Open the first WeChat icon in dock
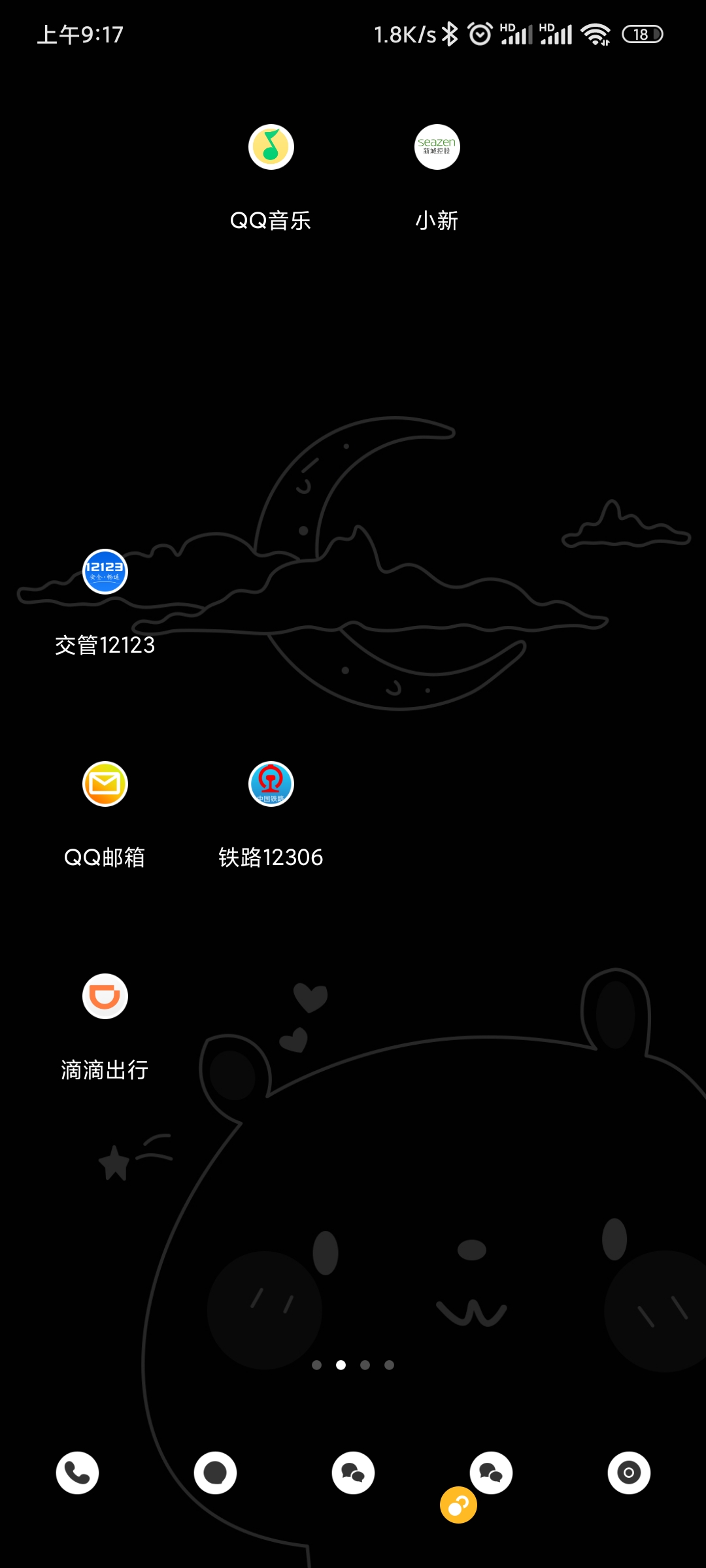The height and width of the screenshot is (1568, 706). click(x=353, y=1473)
